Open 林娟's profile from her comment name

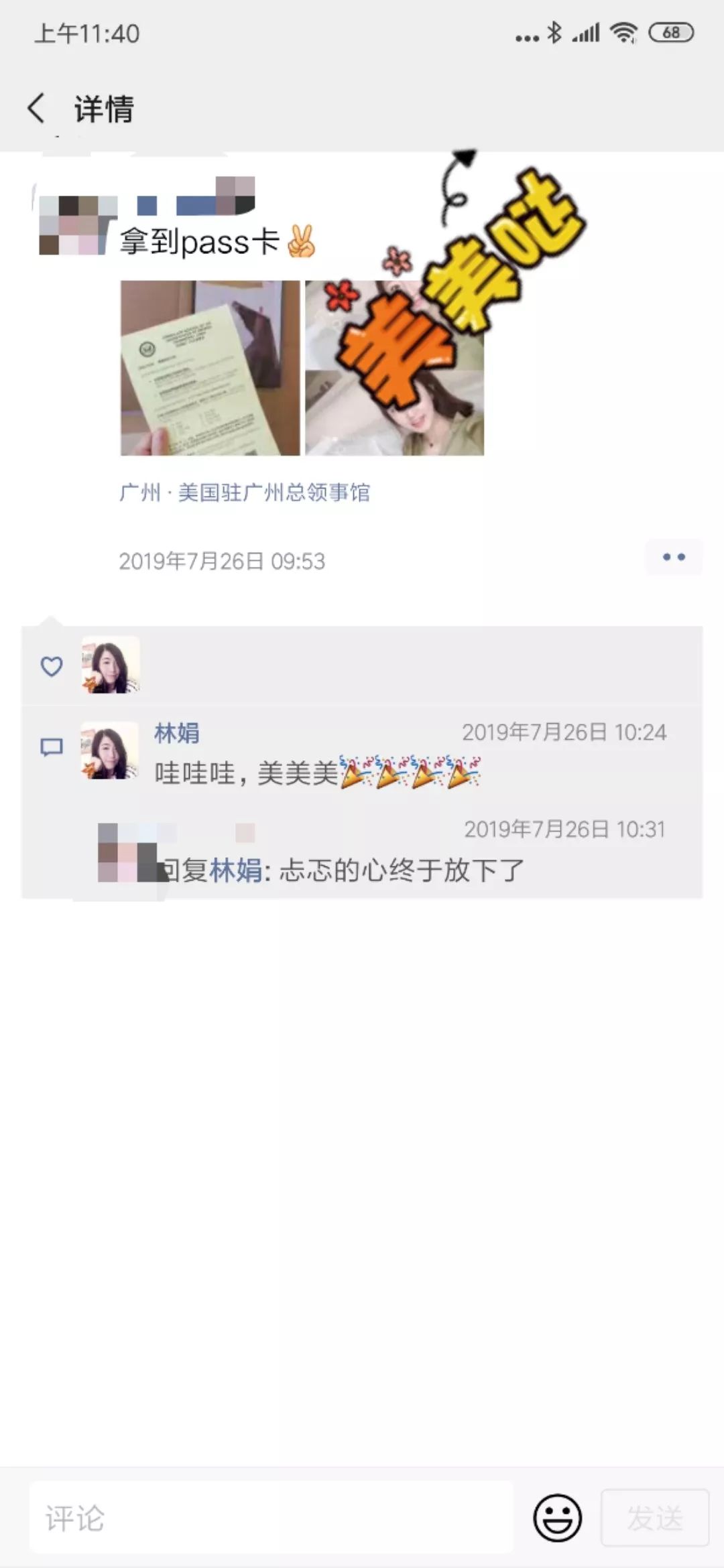(x=177, y=733)
